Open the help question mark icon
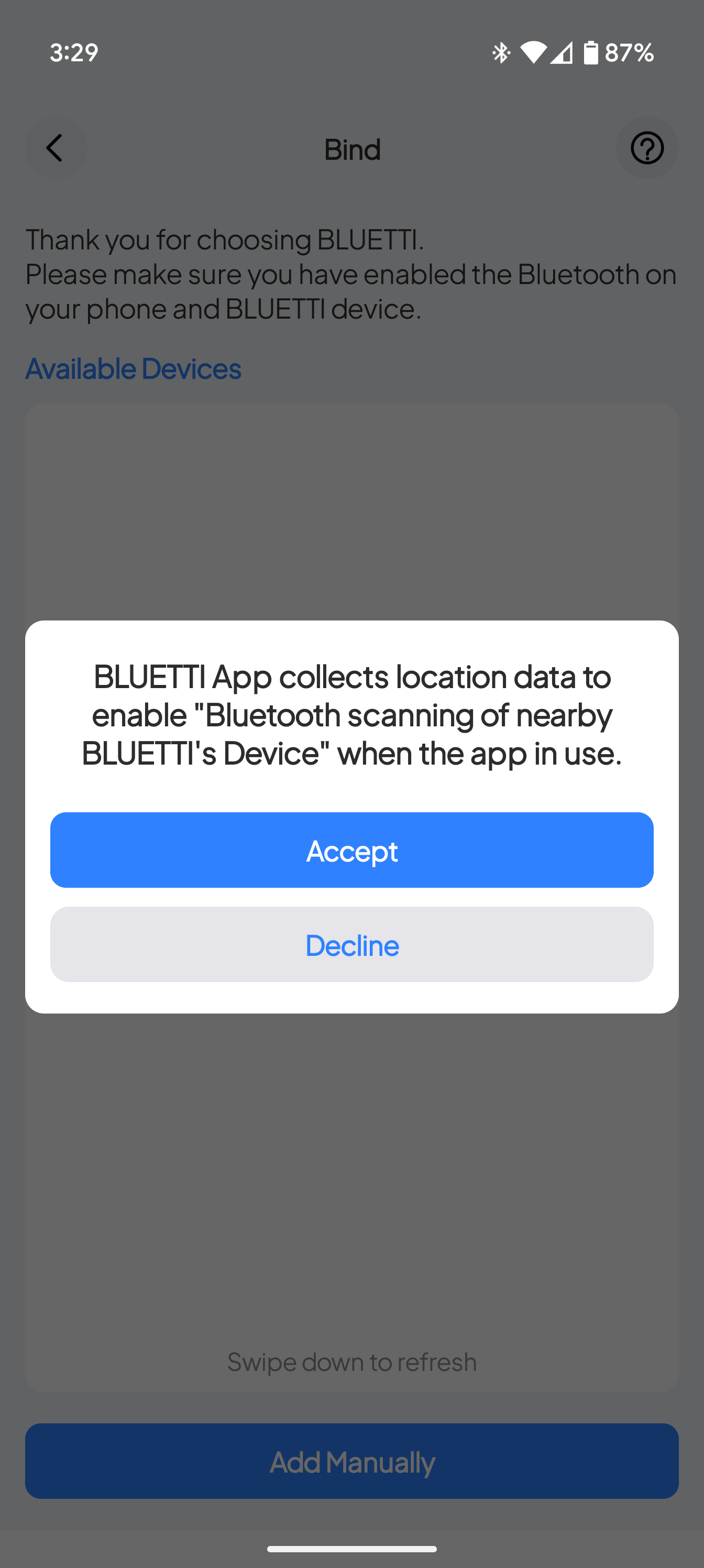Viewport: 704px width, 1568px height. pyautogui.click(x=647, y=148)
